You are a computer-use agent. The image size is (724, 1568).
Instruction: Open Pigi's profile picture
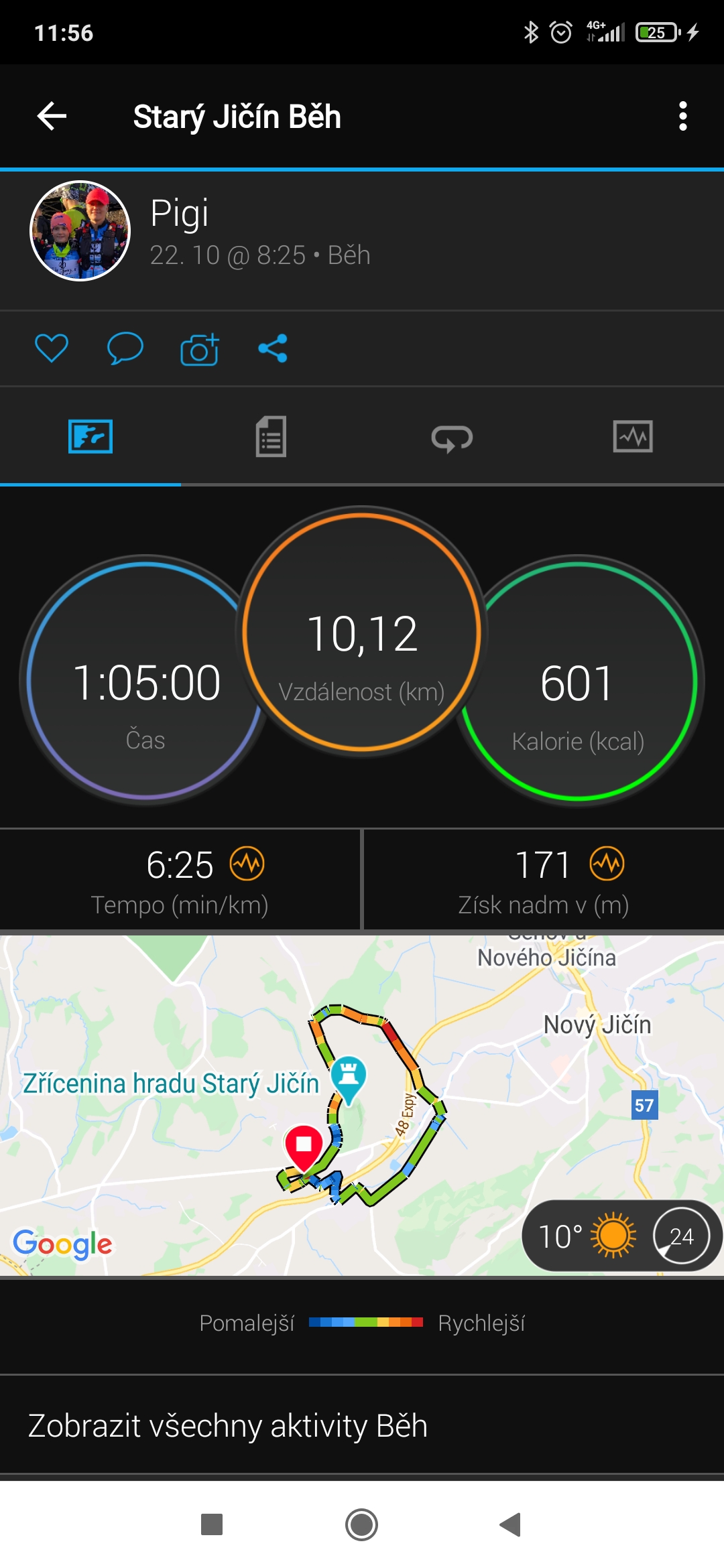[80, 231]
